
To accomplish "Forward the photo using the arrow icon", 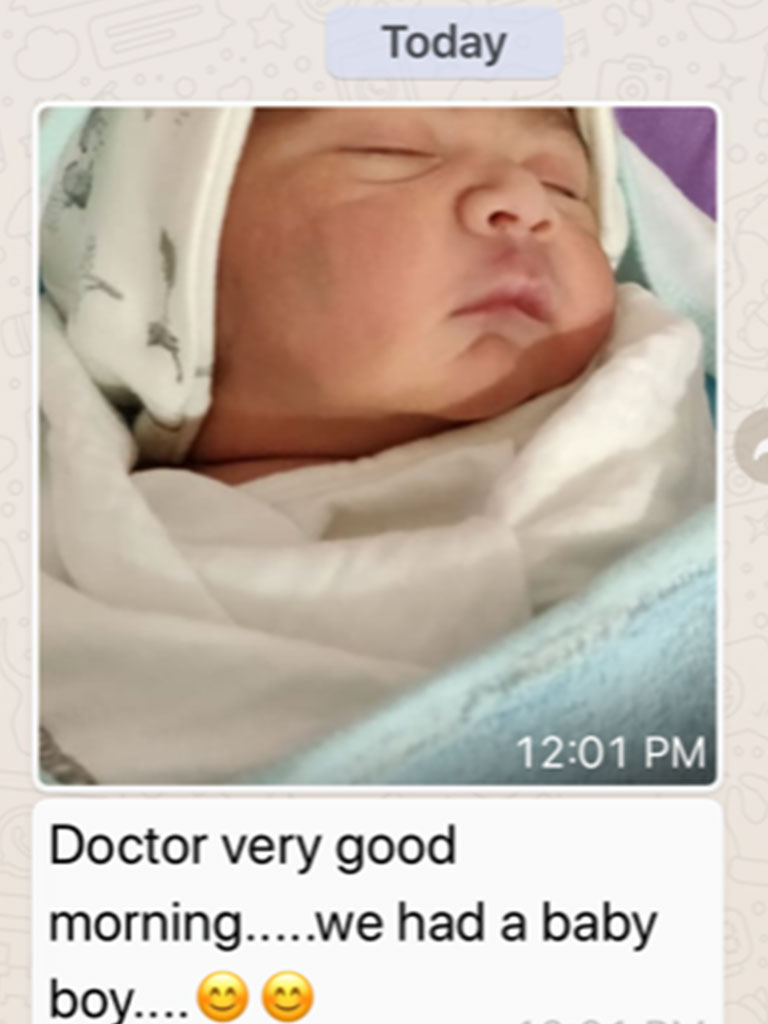I will coord(755,447).
